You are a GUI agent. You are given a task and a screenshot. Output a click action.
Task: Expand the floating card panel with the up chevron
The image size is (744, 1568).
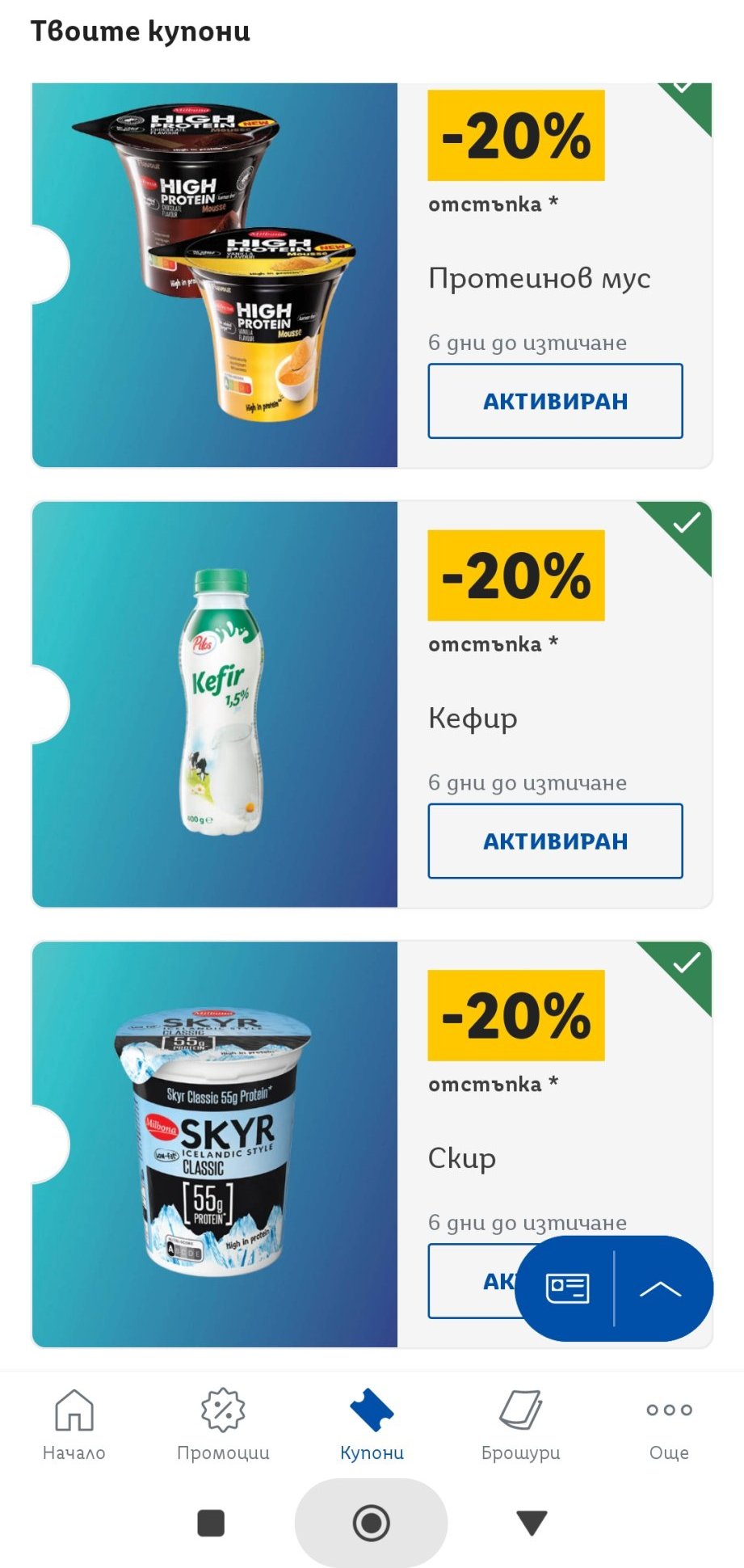click(660, 1288)
